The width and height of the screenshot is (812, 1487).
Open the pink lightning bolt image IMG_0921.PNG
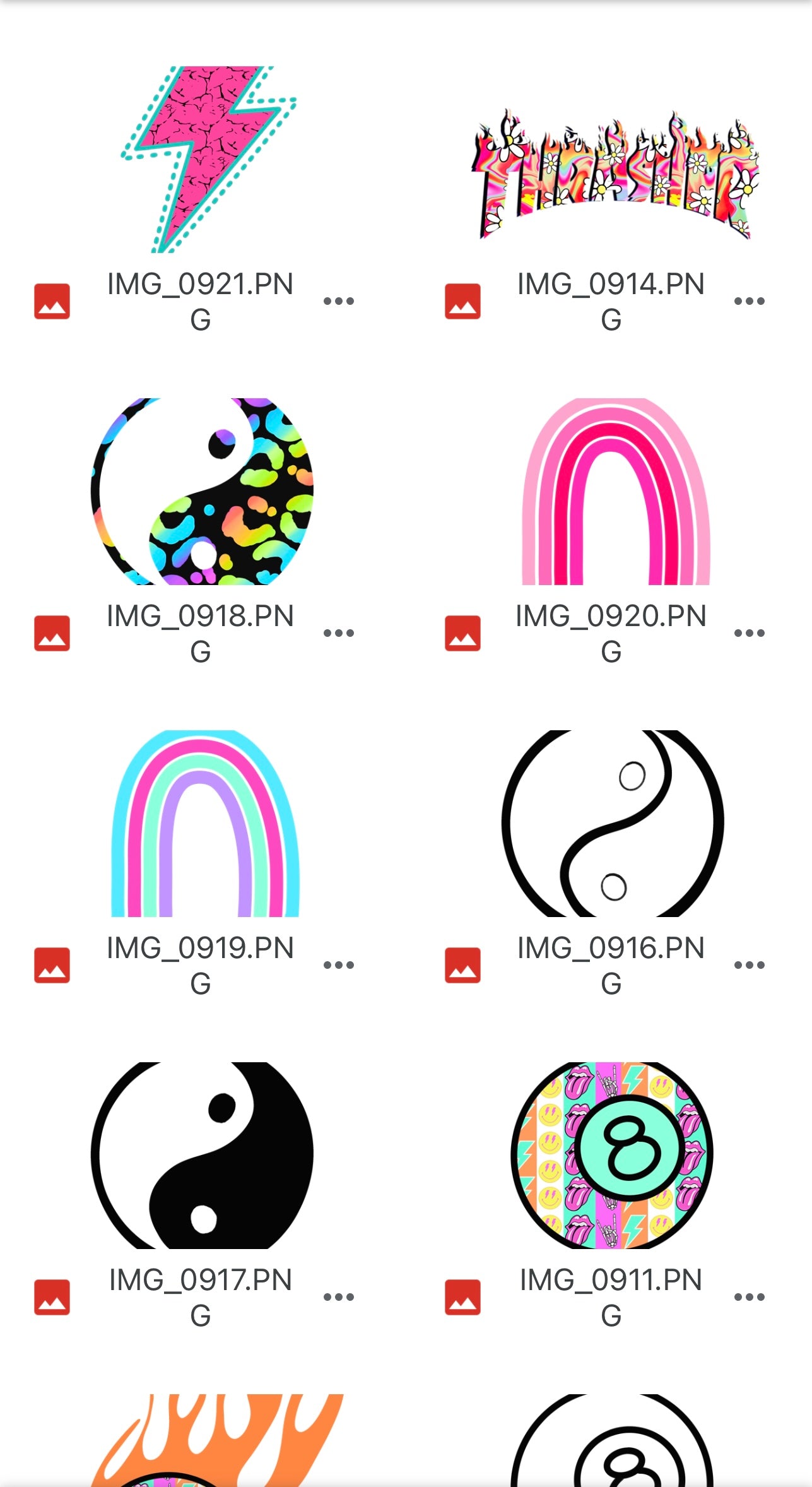point(208,159)
